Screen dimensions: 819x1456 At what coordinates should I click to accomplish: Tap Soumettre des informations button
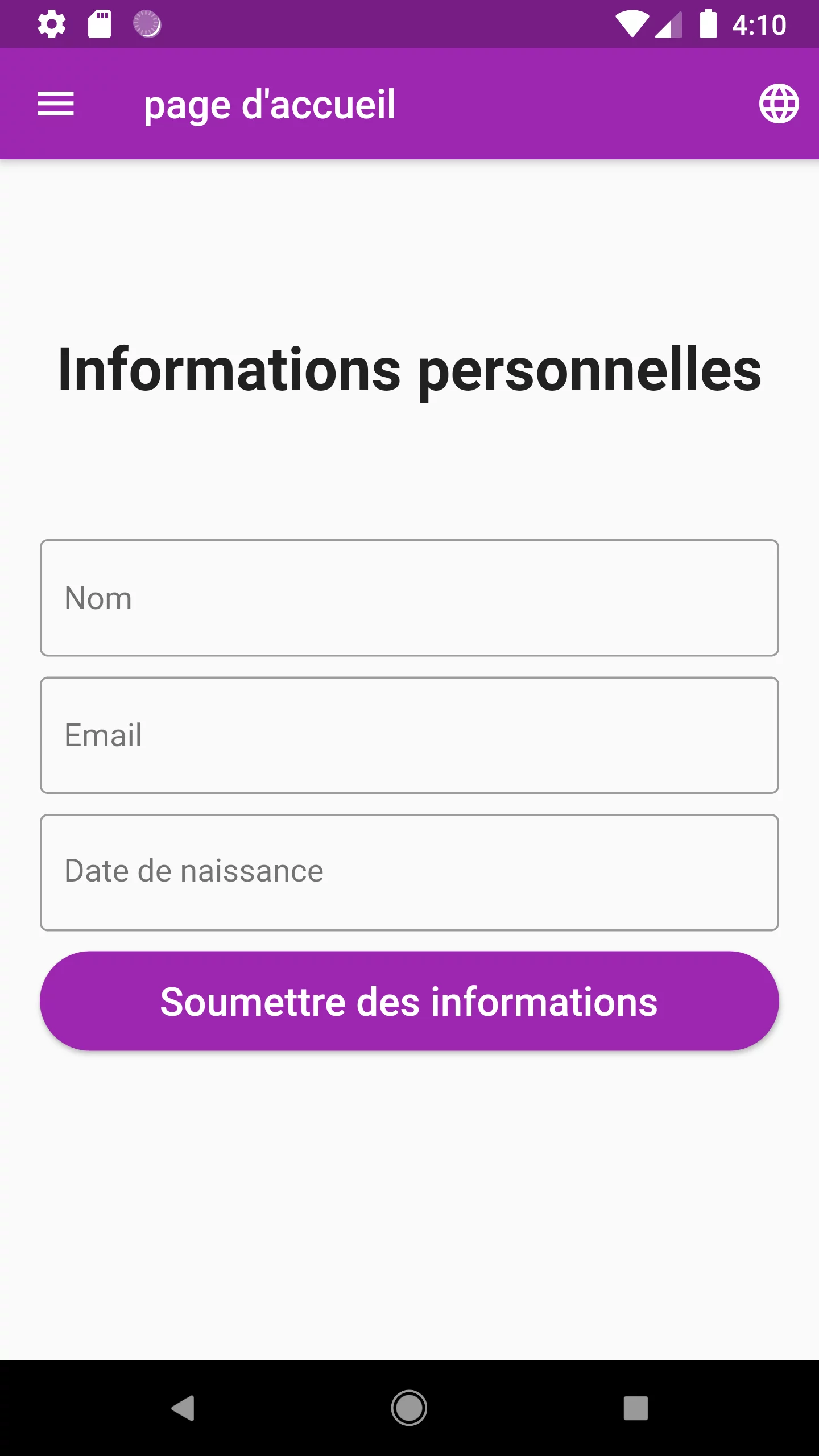(409, 1001)
